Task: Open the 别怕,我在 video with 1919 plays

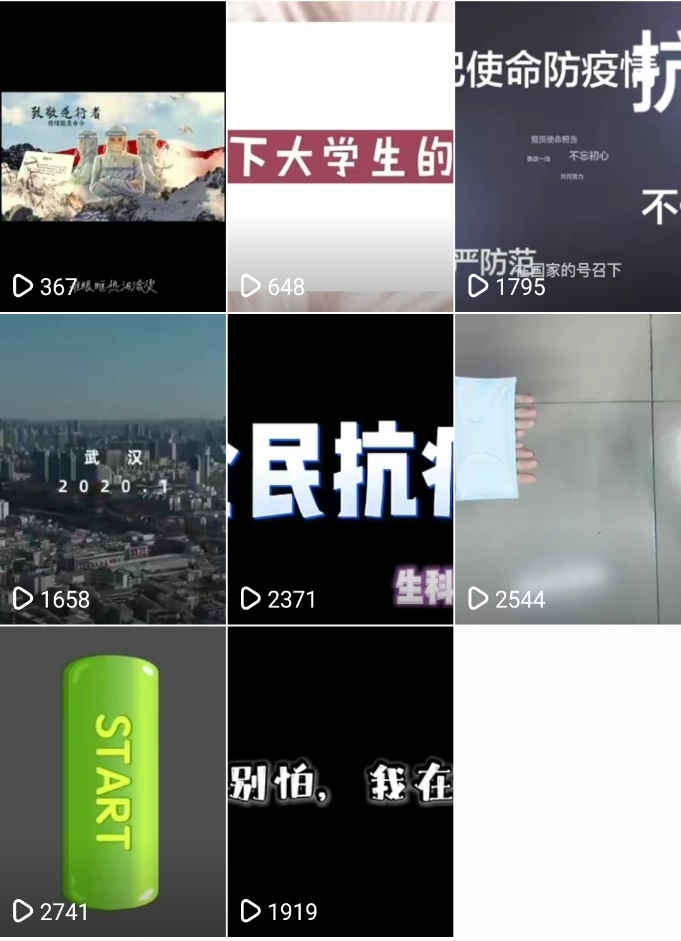Action: click(x=340, y=781)
